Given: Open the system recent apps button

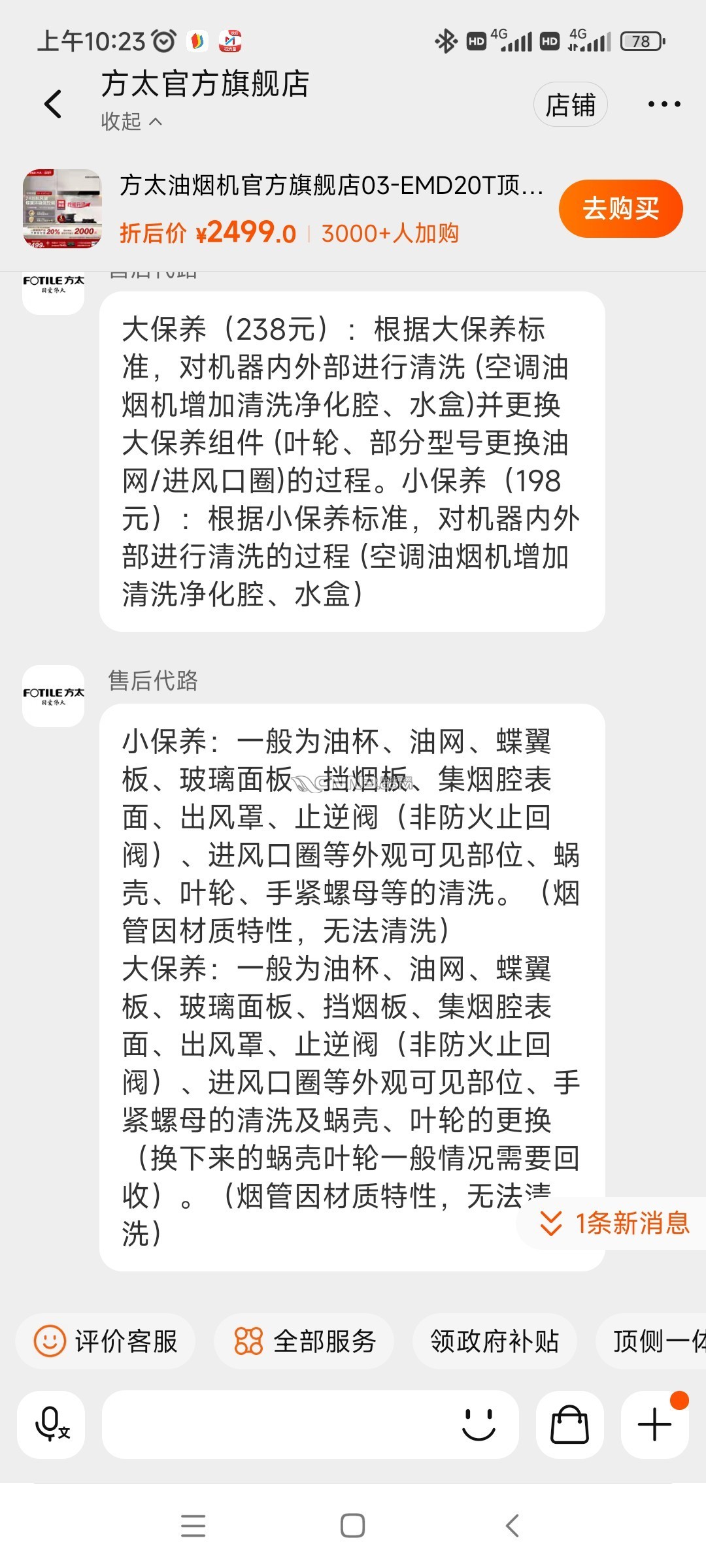Looking at the screenshot, I should click(193, 1526).
